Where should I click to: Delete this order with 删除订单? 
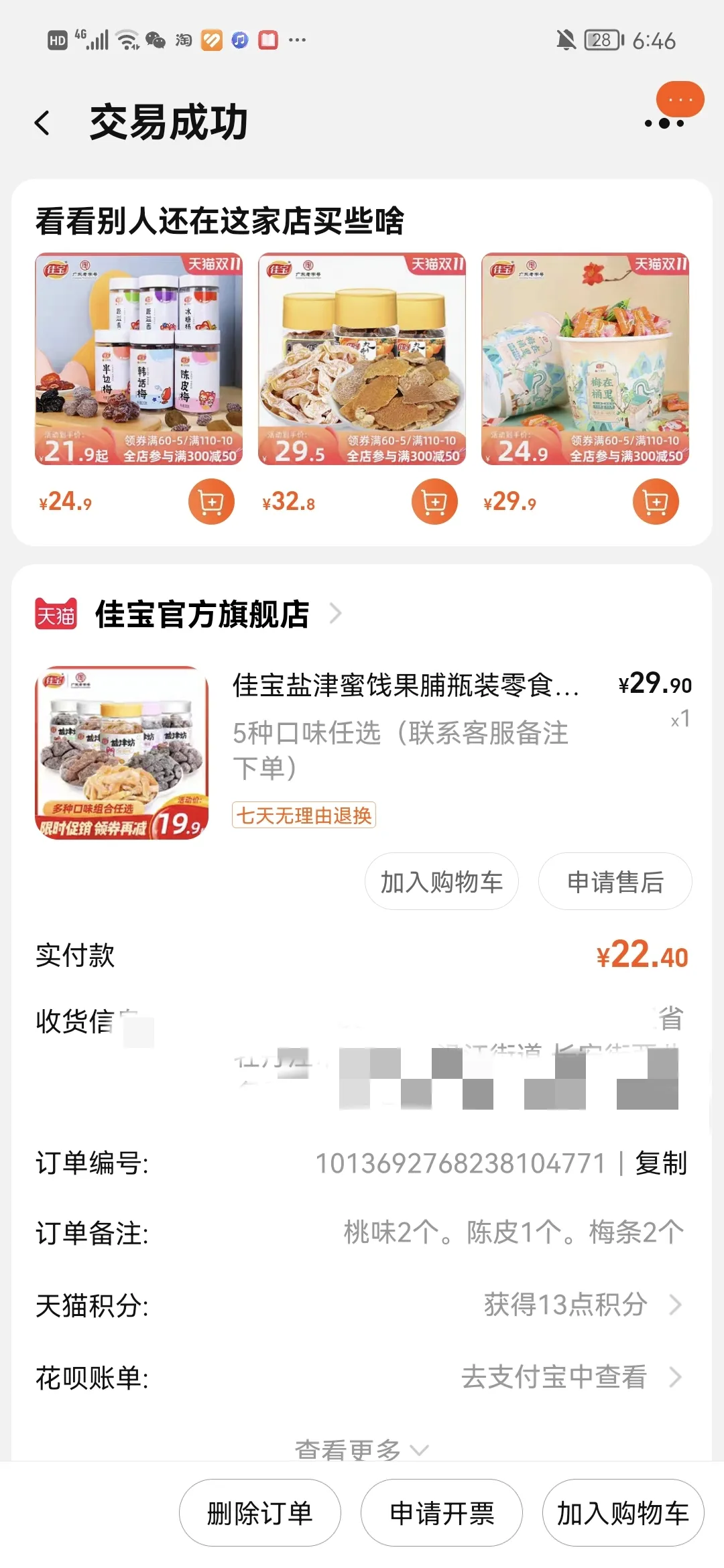260,1513
